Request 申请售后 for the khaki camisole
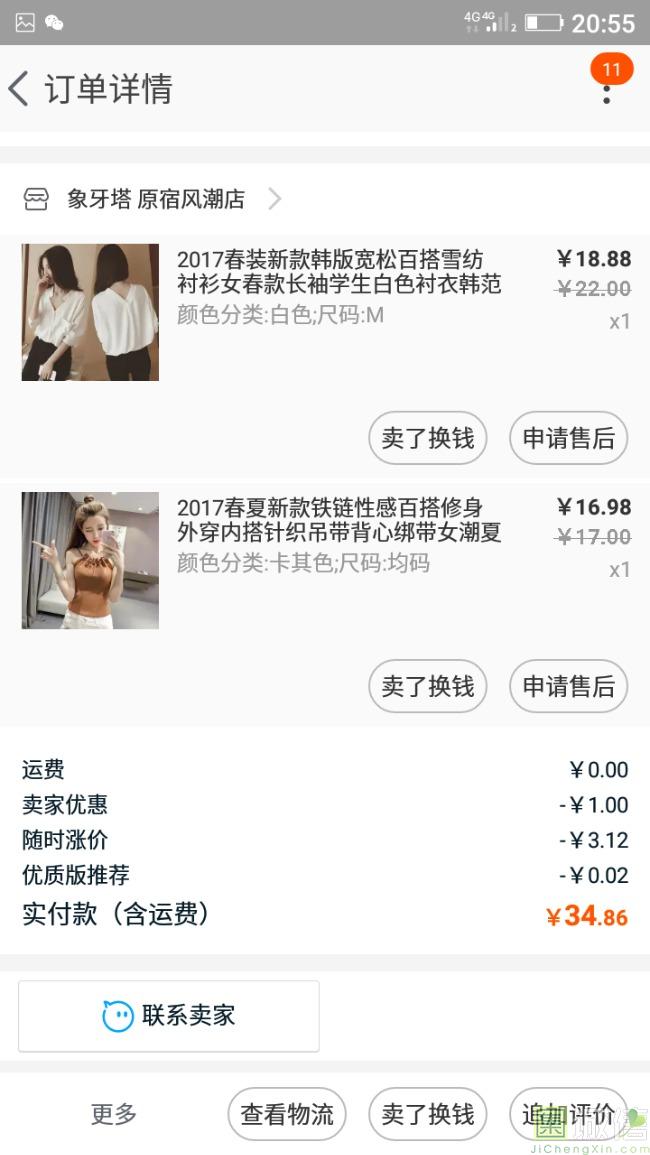 568,686
